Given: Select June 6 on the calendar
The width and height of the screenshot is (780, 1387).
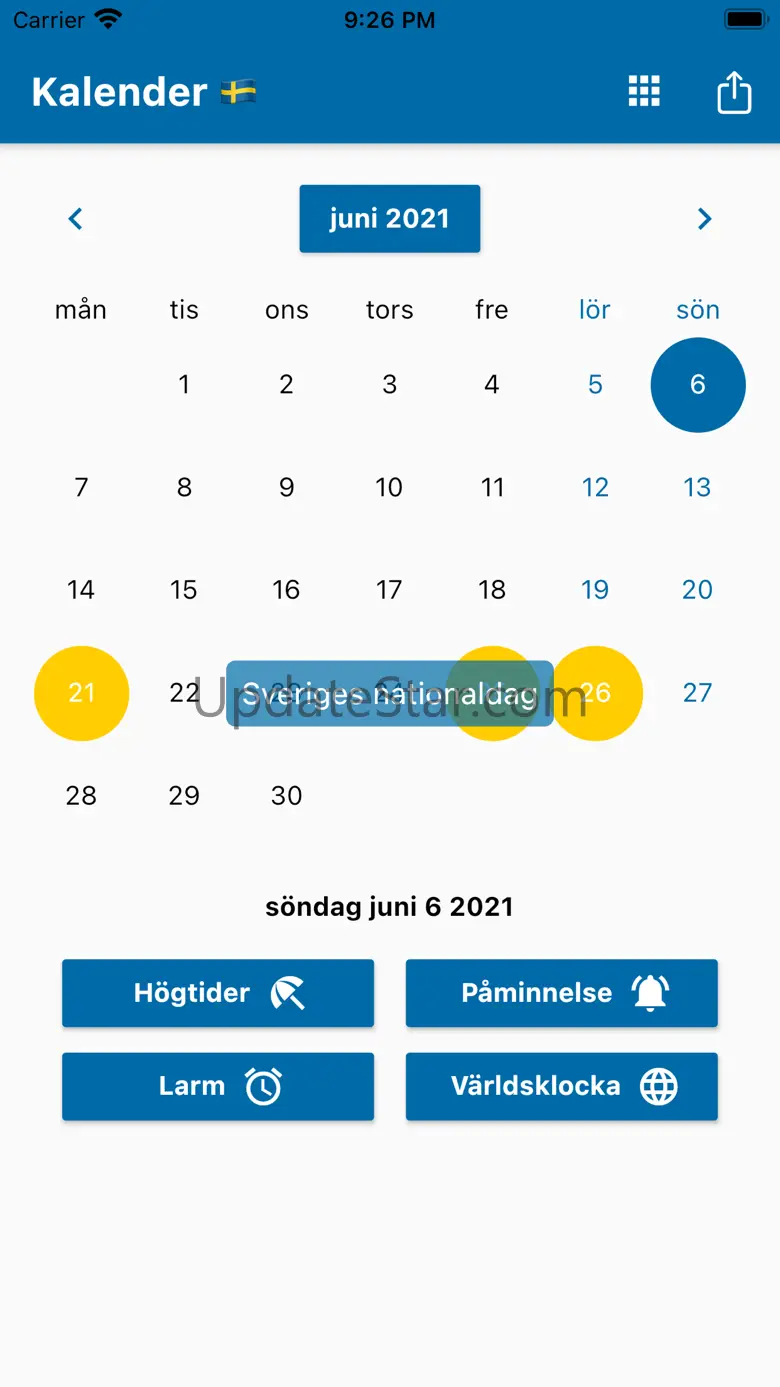Looking at the screenshot, I should point(698,385).
